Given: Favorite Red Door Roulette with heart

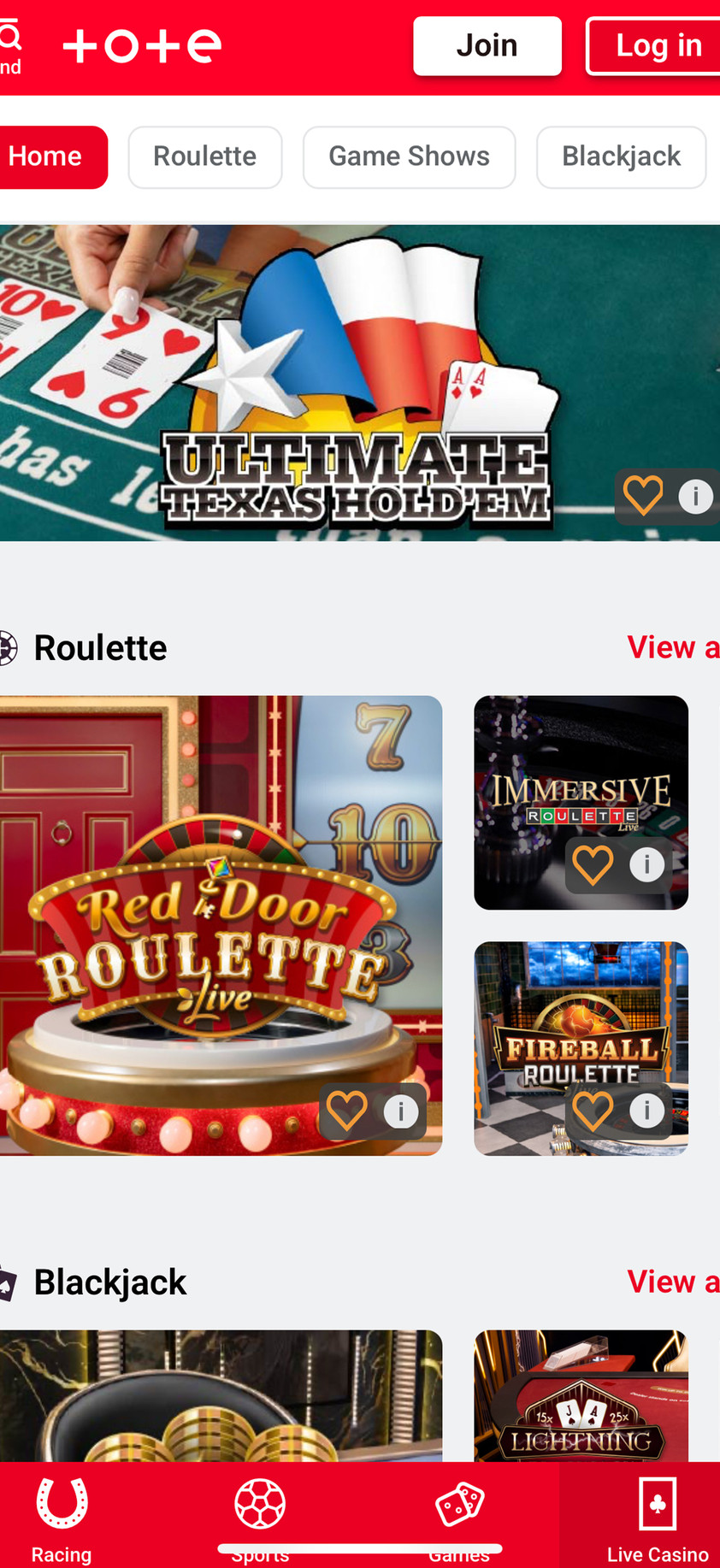Looking at the screenshot, I should coord(347,1110).
